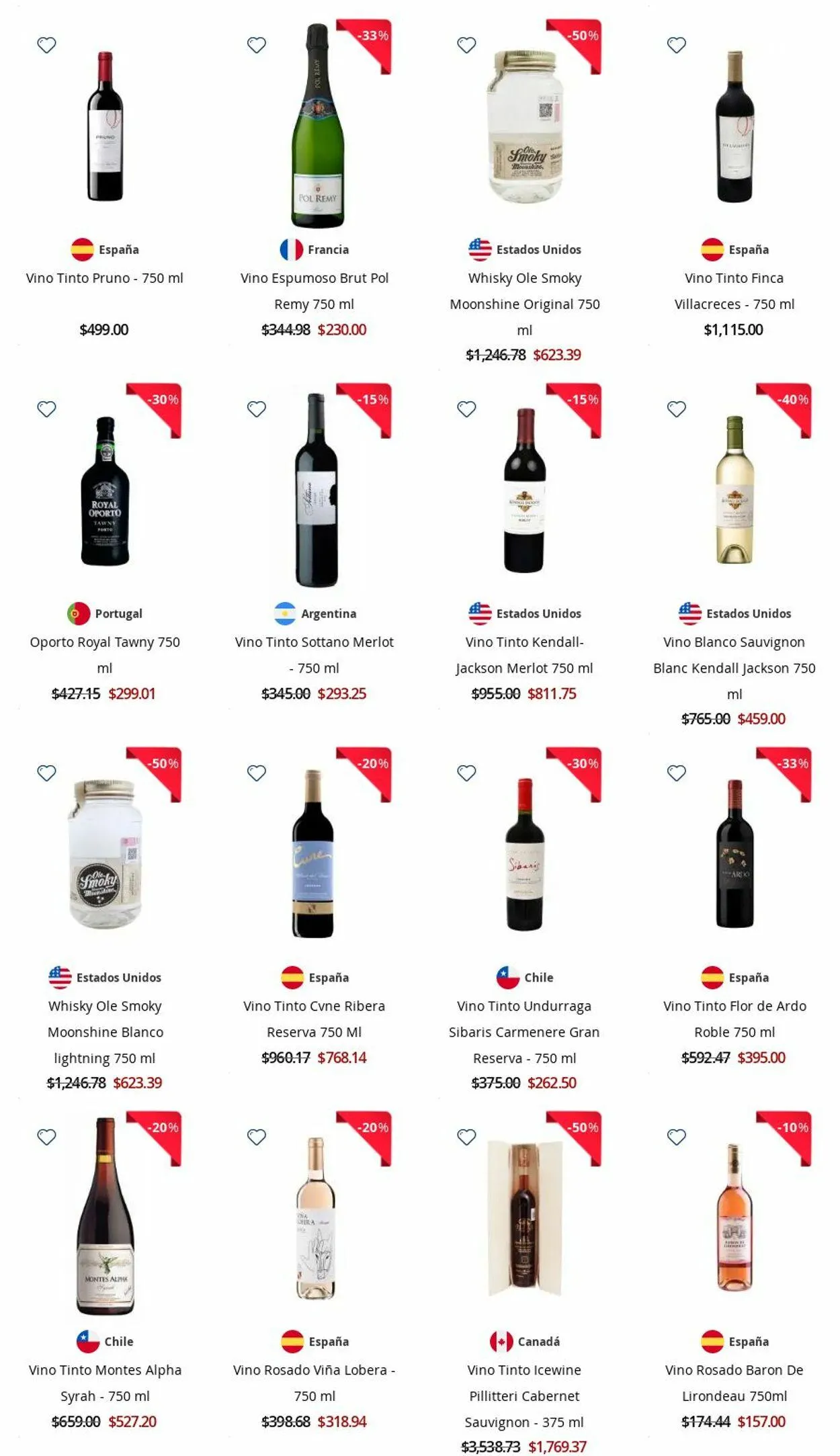View Whisky Ole Smoky Moonshine Blanco lightning
The width and height of the screenshot is (840, 1456).
click(x=105, y=1031)
